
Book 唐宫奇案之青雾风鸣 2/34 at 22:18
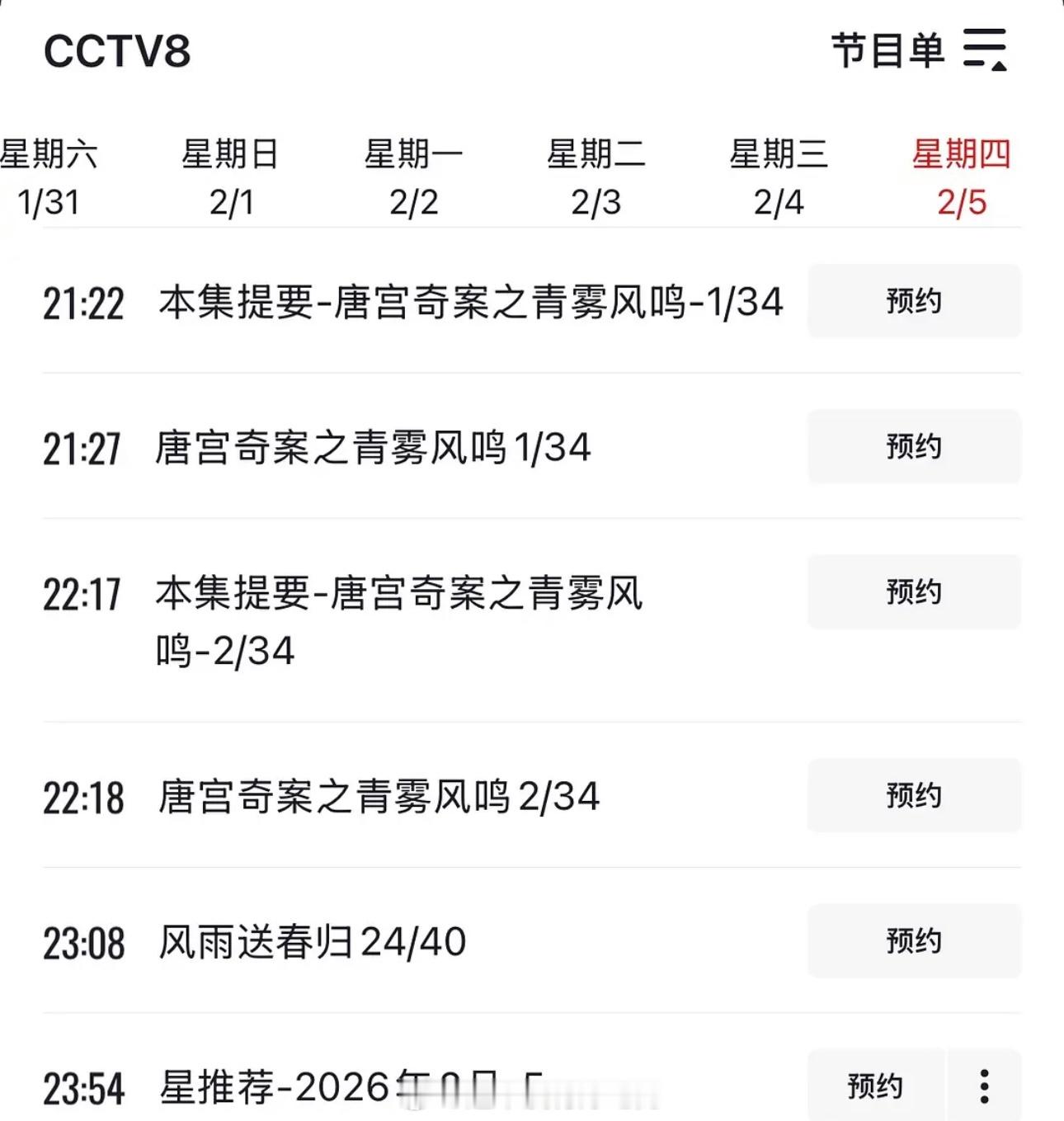click(x=913, y=795)
